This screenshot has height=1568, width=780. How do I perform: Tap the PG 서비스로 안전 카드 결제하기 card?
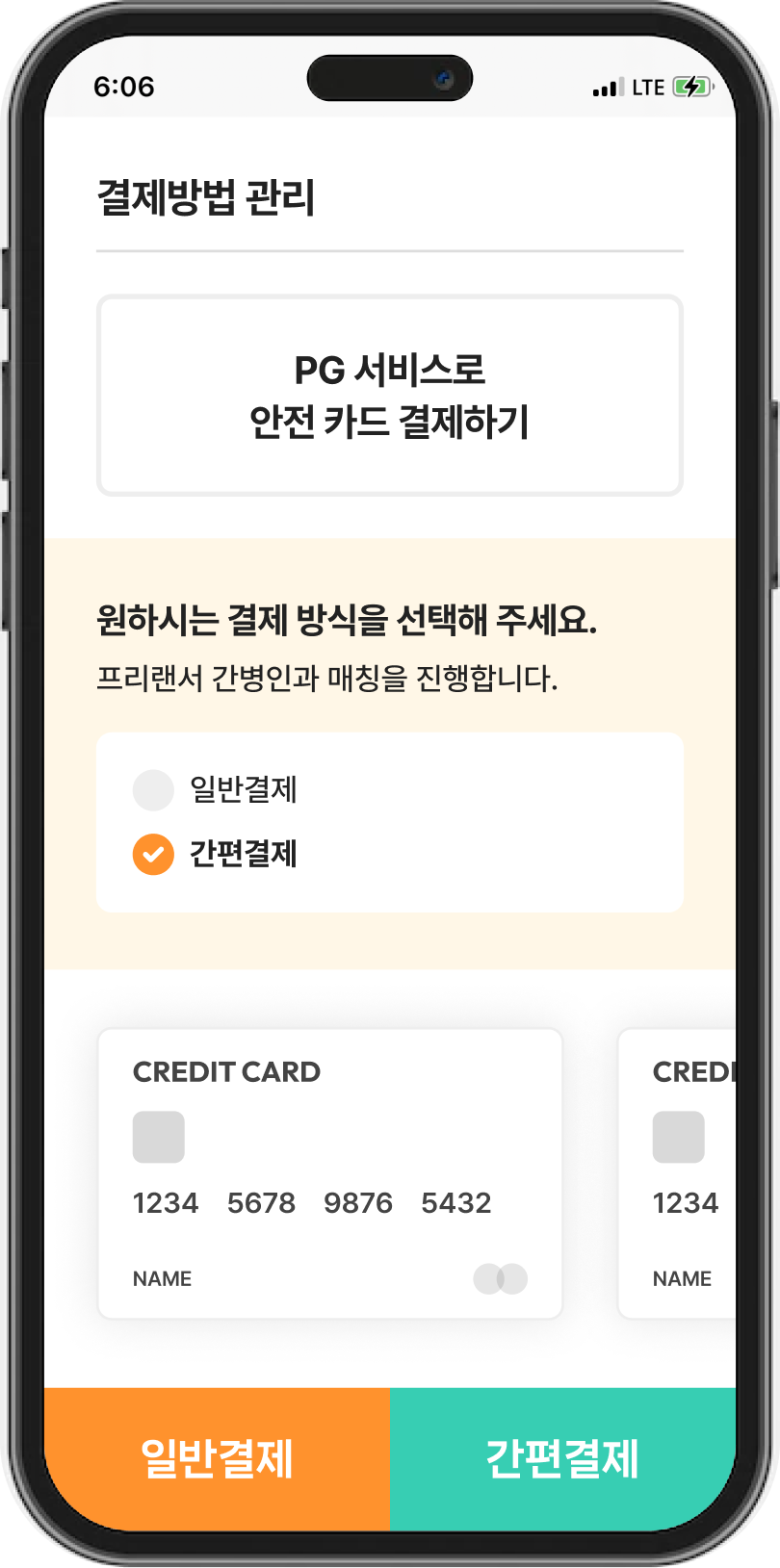389,396
